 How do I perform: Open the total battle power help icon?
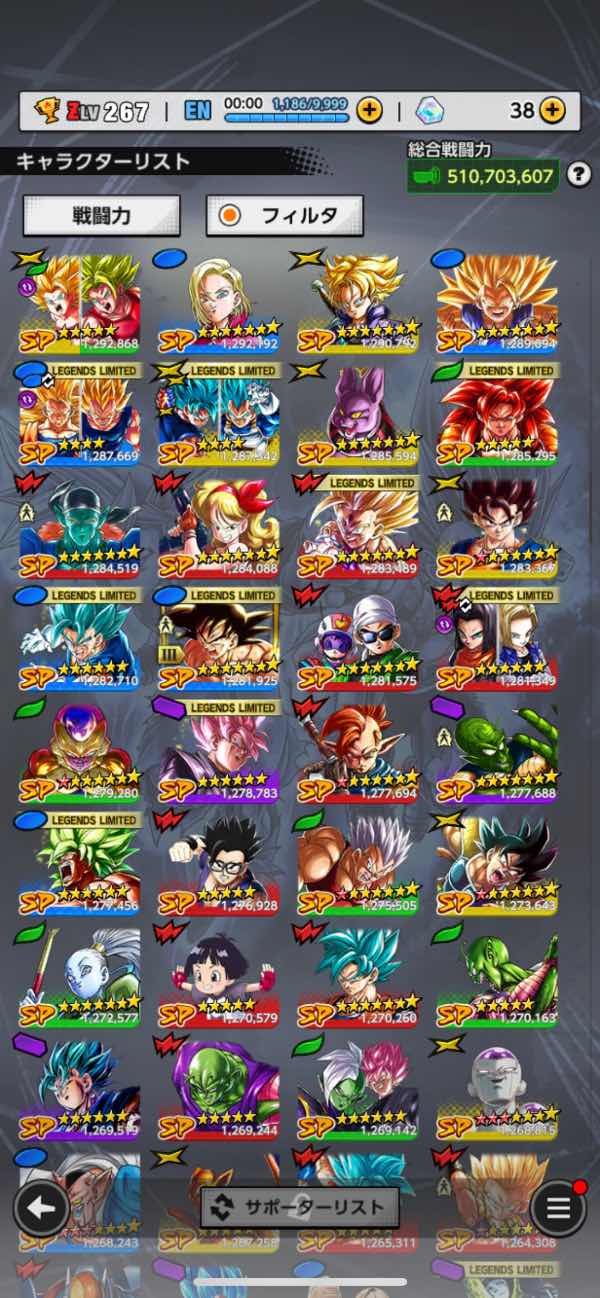point(578,176)
